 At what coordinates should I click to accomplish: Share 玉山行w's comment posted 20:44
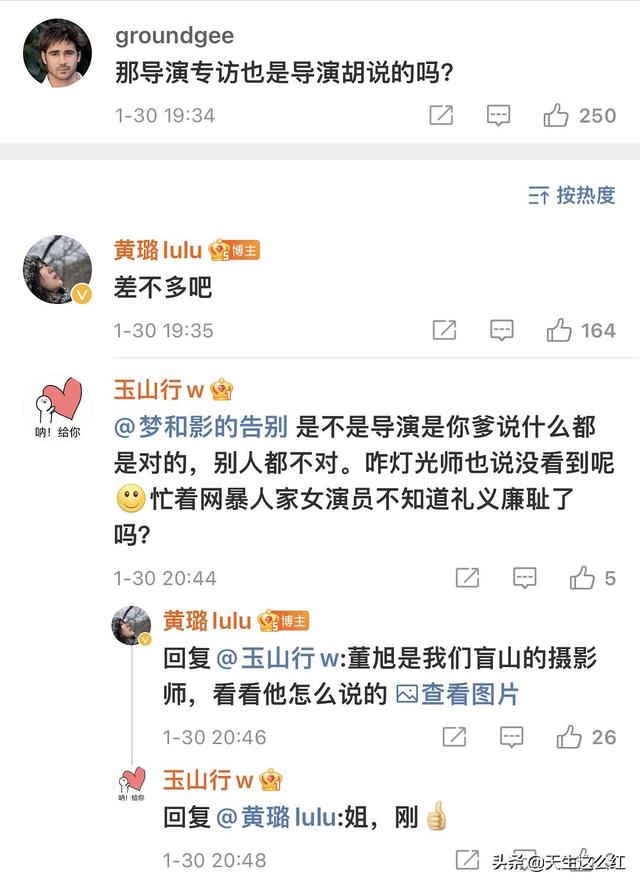pos(467,577)
